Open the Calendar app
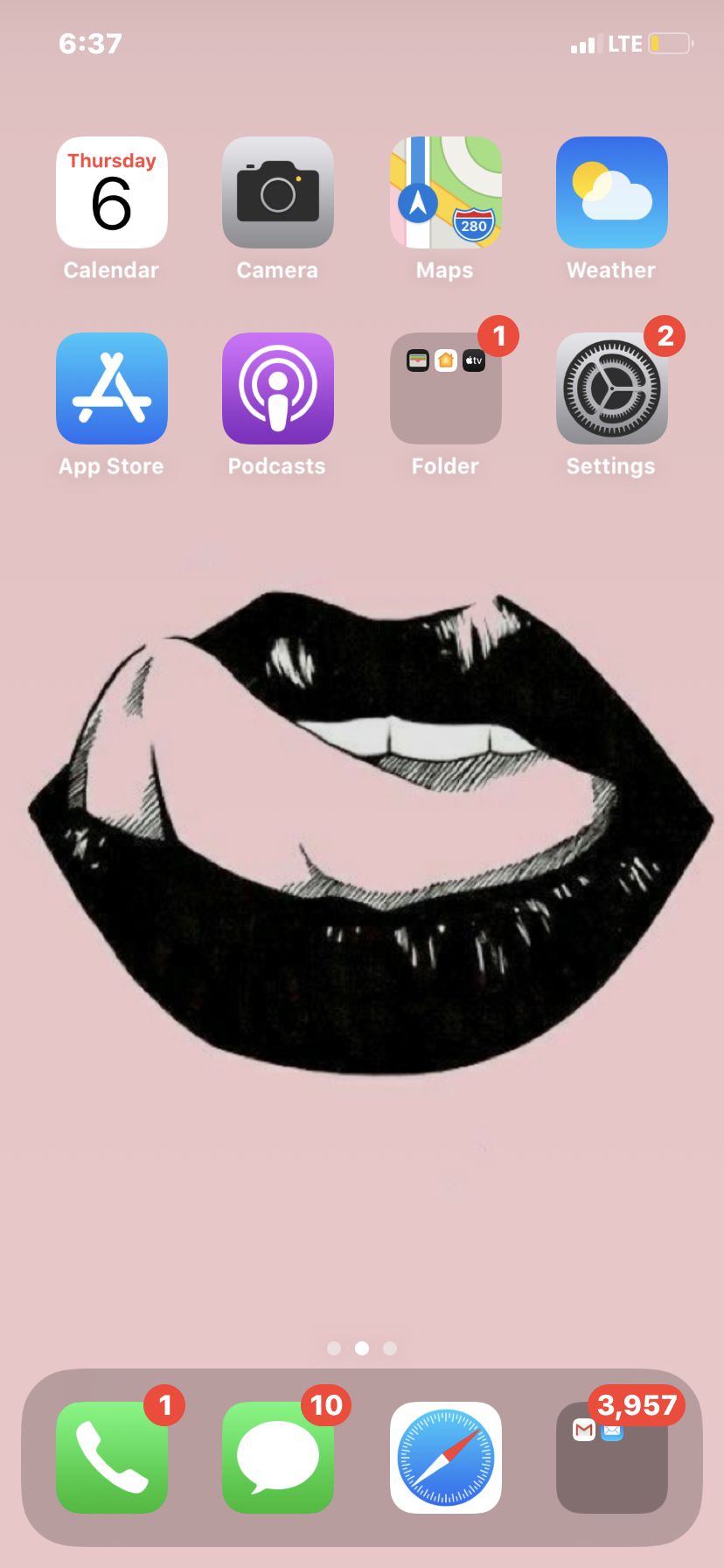 click(112, 192)
